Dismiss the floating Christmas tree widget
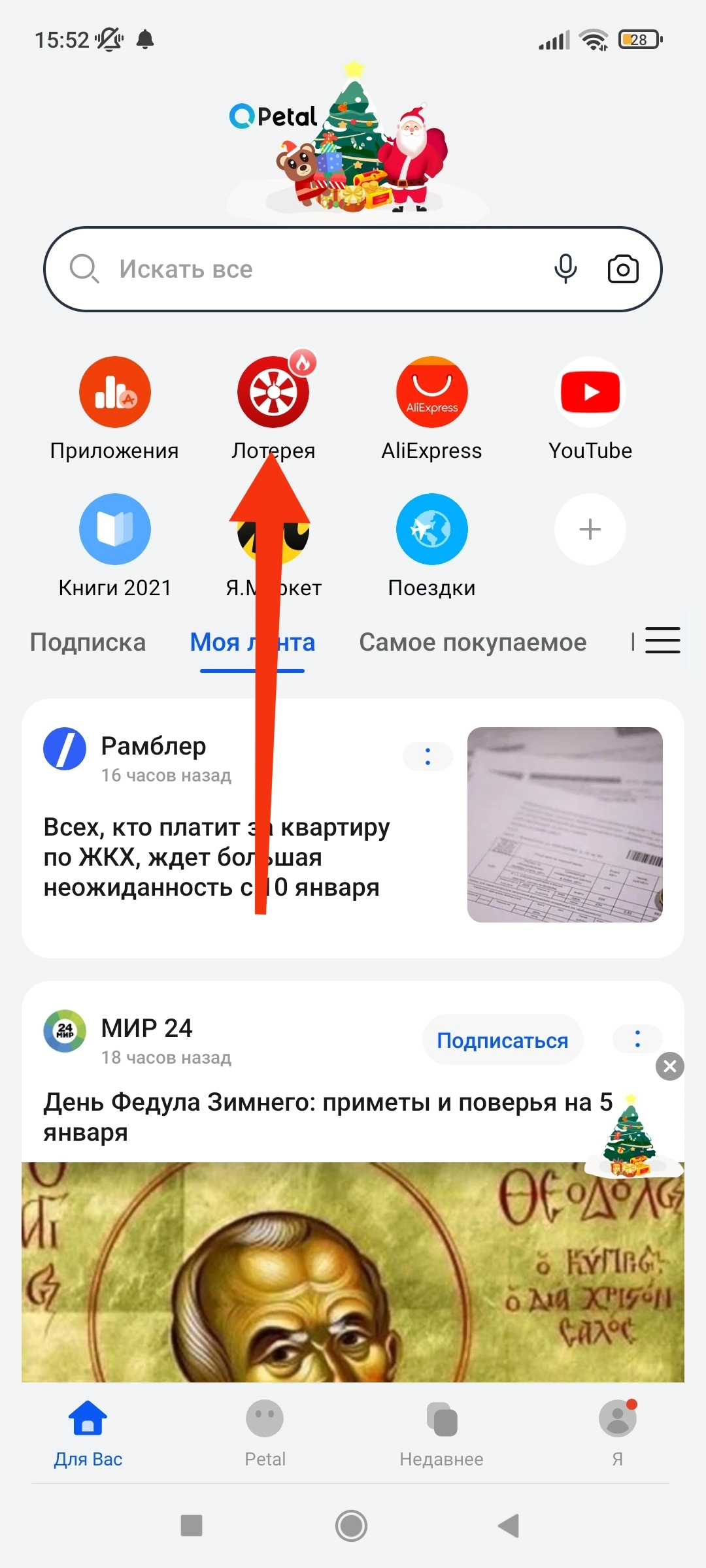The width and height of the screenshot is (706, 1568). click(x=670, y=1066)
